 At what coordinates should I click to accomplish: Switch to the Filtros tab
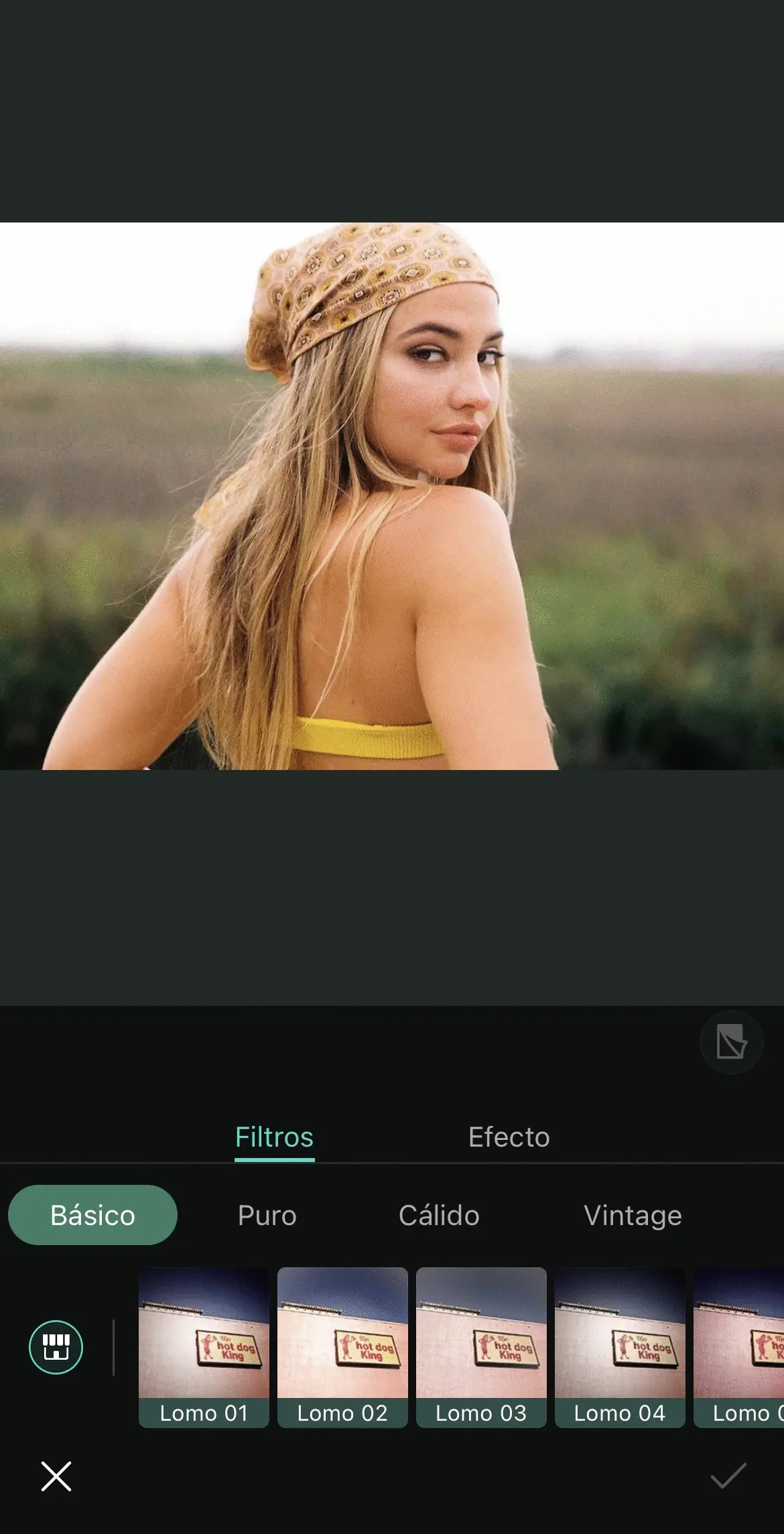tap(274, 1137)
